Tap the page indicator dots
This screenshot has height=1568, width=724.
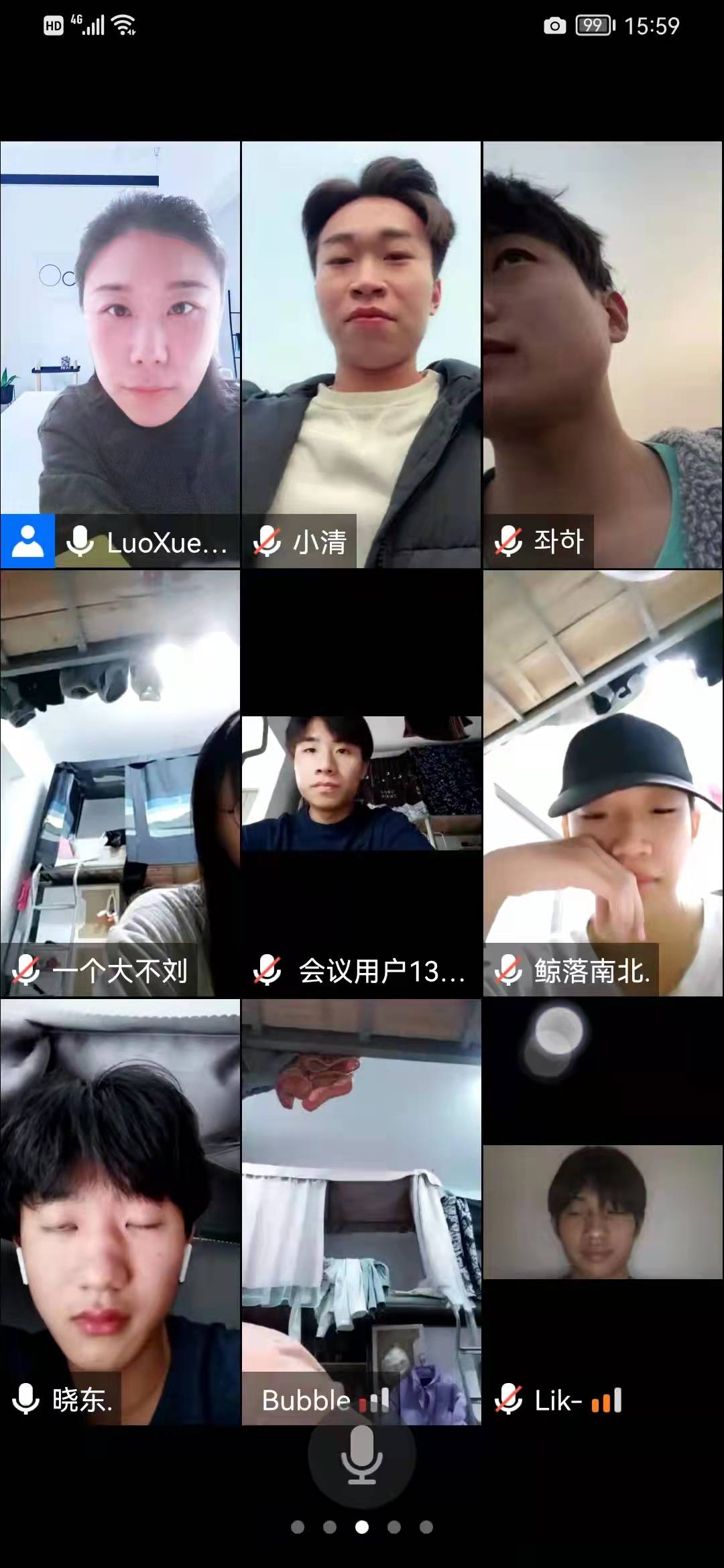[x=361, y=1527]
